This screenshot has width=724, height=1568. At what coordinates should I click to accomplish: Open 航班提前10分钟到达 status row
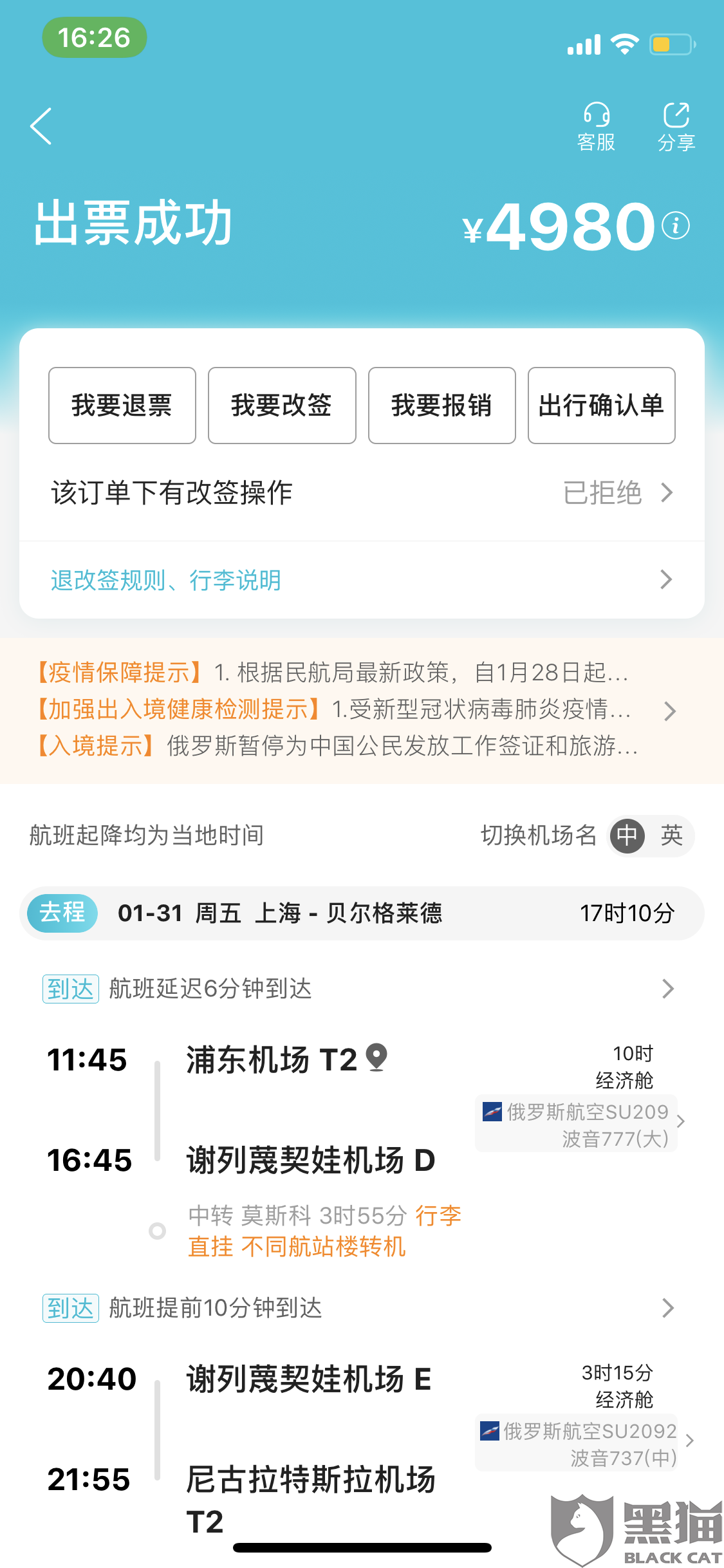pyautogui.click(x=359, y=1308)
